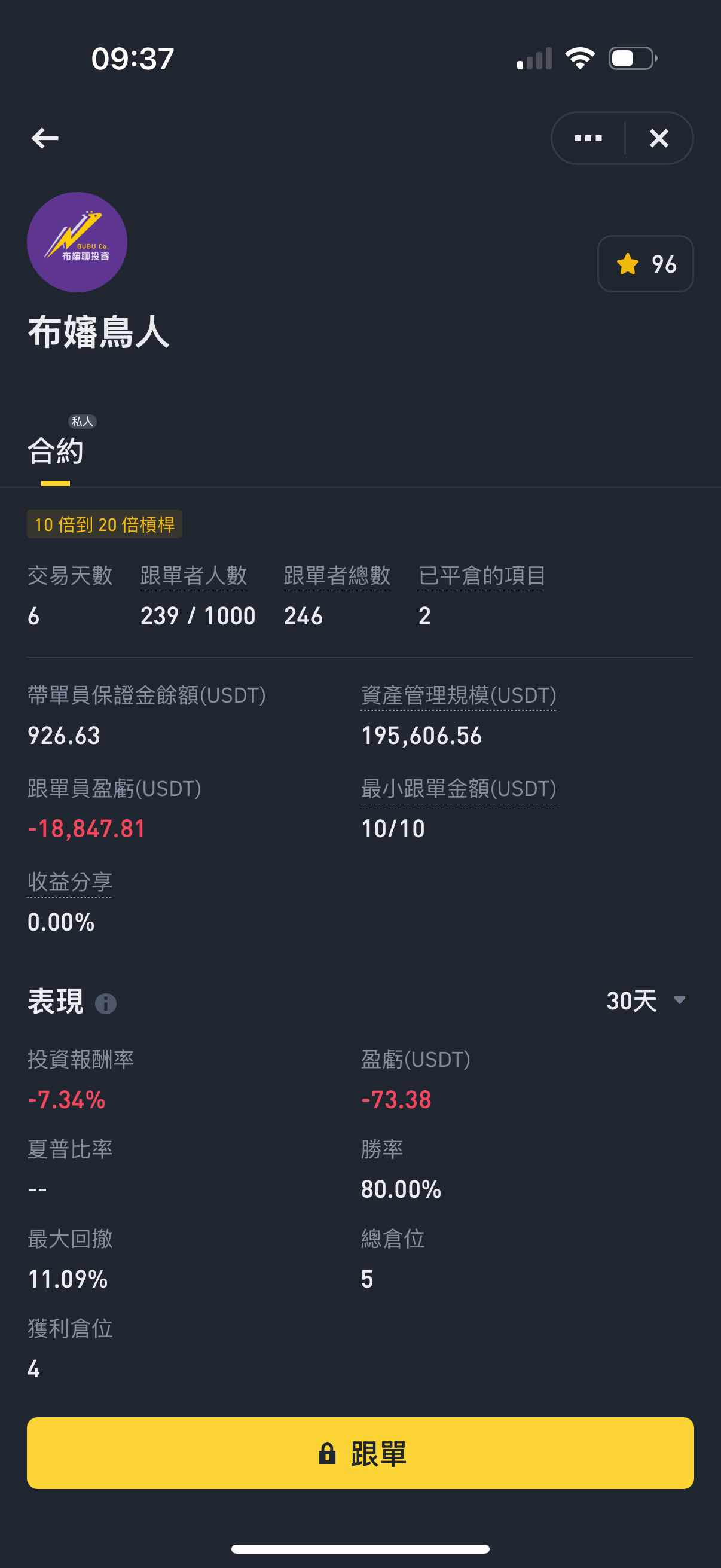
Task: Tap the star favorite button showing 96
Action: click(645, 264)
